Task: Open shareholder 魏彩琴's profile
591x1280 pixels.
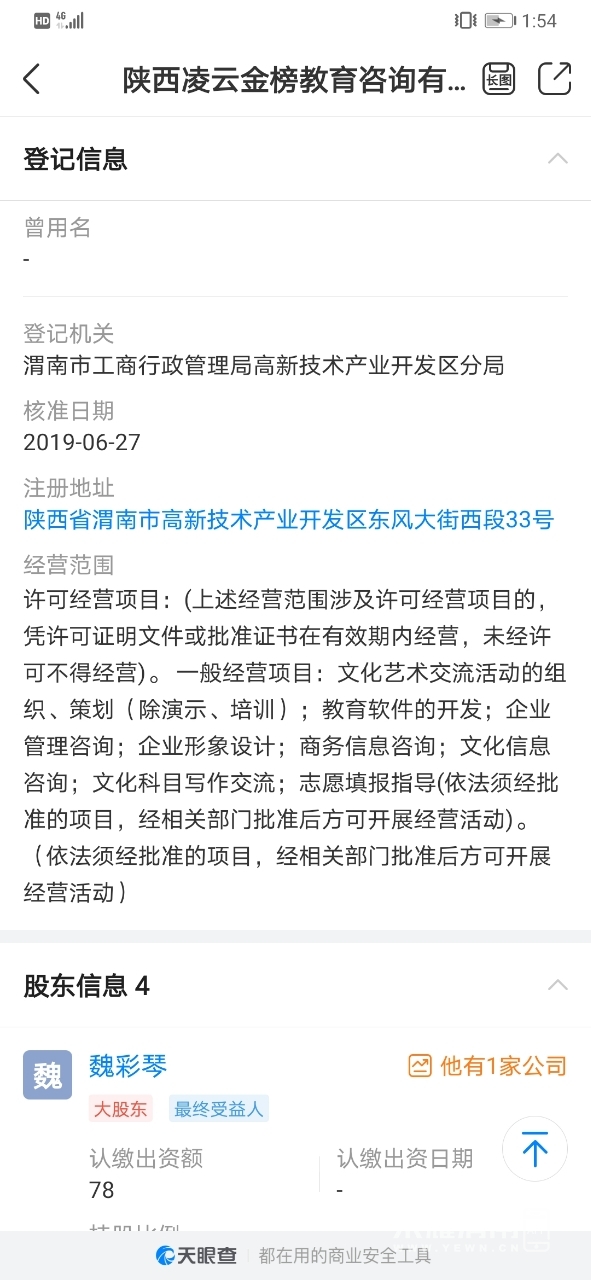Action: pyautogui.click(x=128, y=1066)
